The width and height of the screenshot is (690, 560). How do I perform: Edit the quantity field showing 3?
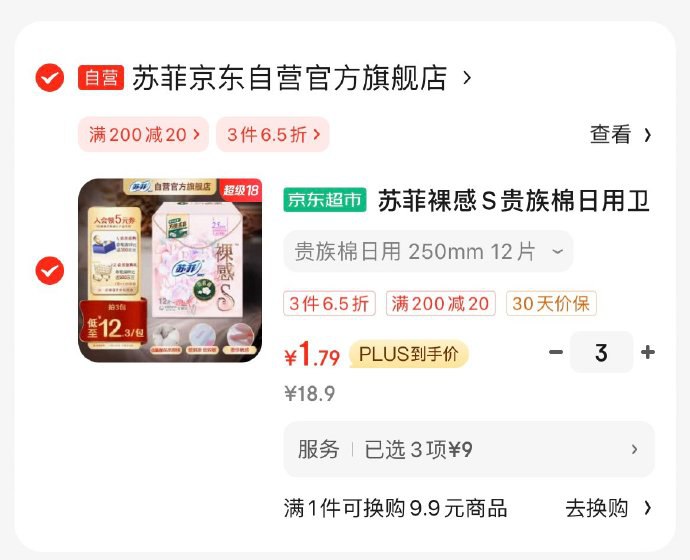pos(601,352)
